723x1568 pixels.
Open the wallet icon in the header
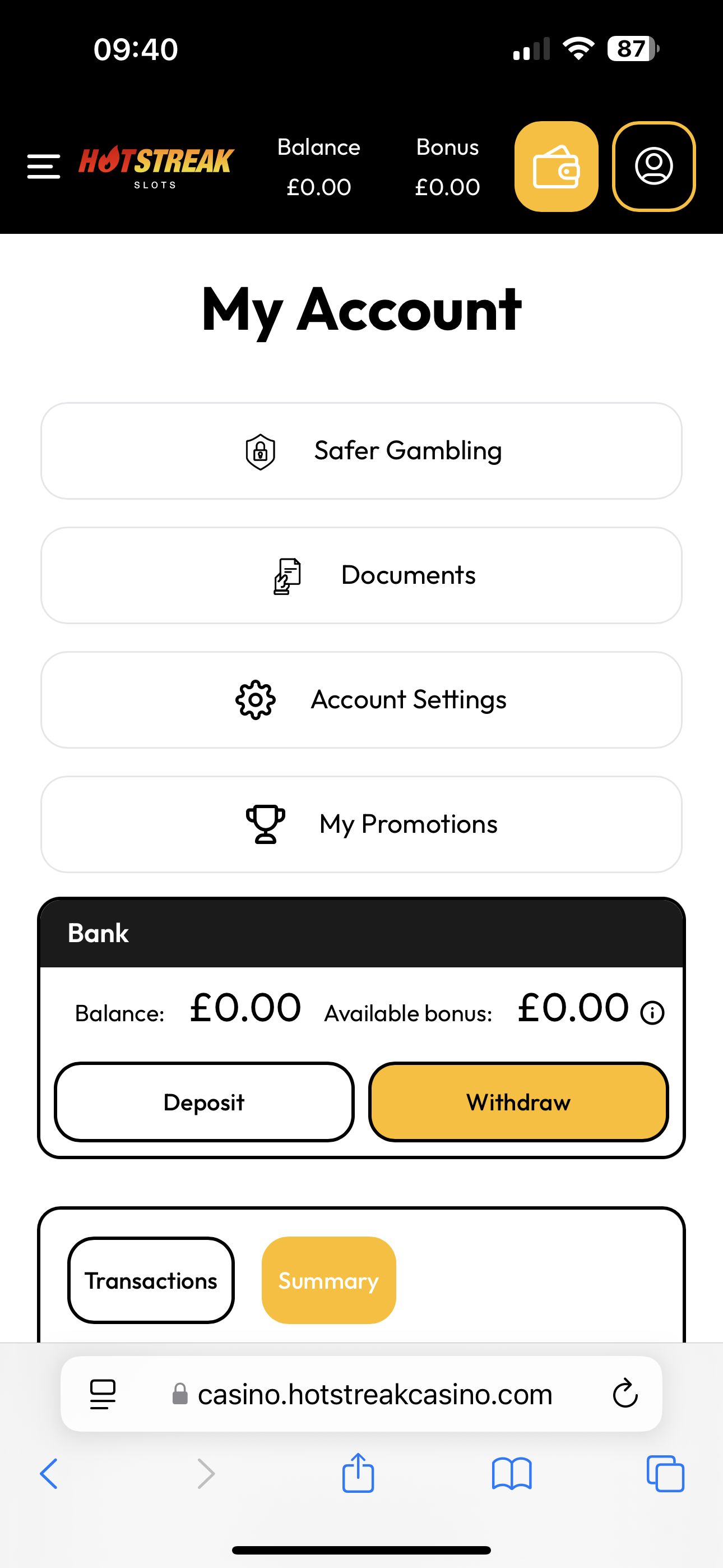coord(555,166)
